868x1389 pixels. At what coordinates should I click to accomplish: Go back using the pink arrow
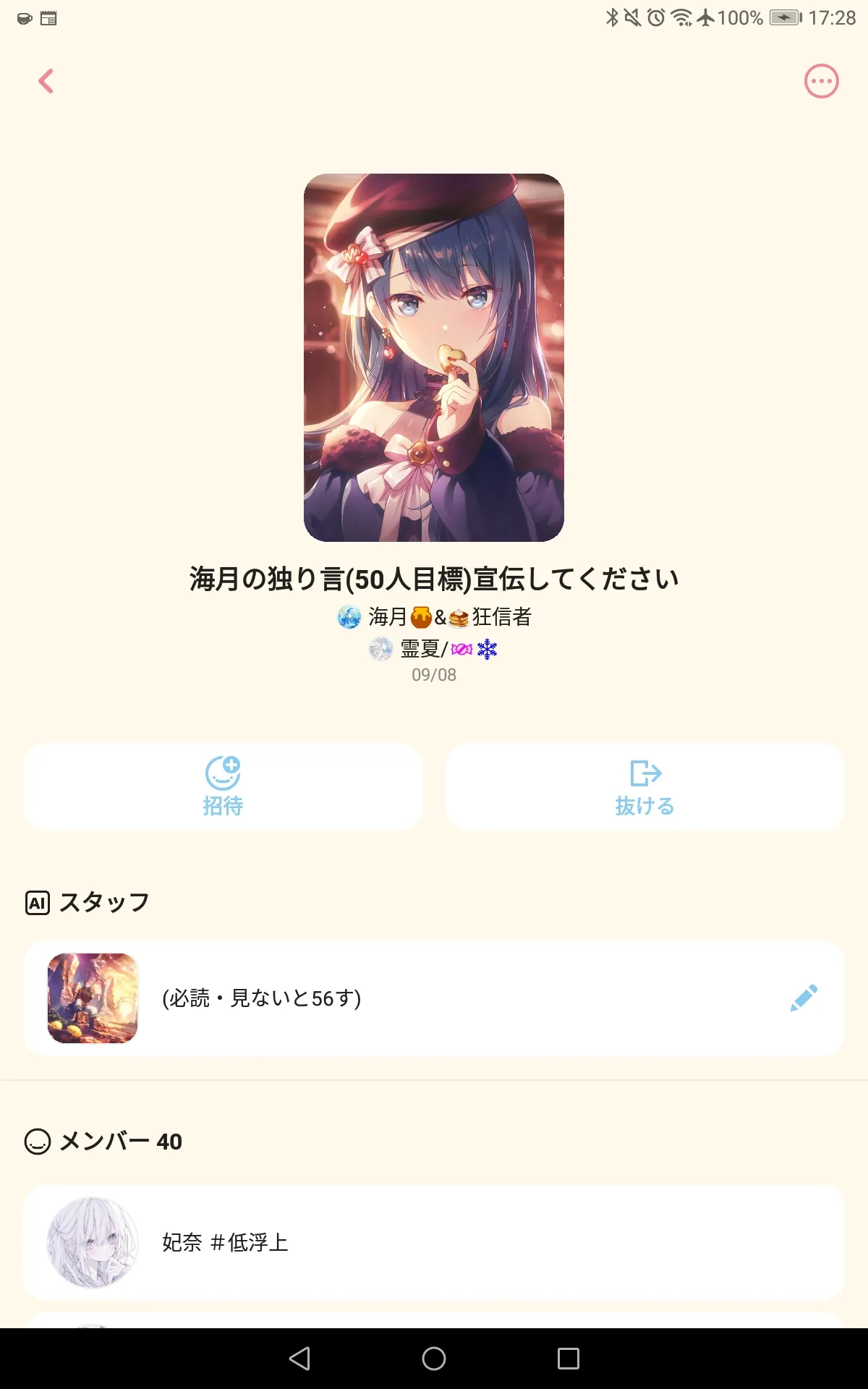pos(46,81)
